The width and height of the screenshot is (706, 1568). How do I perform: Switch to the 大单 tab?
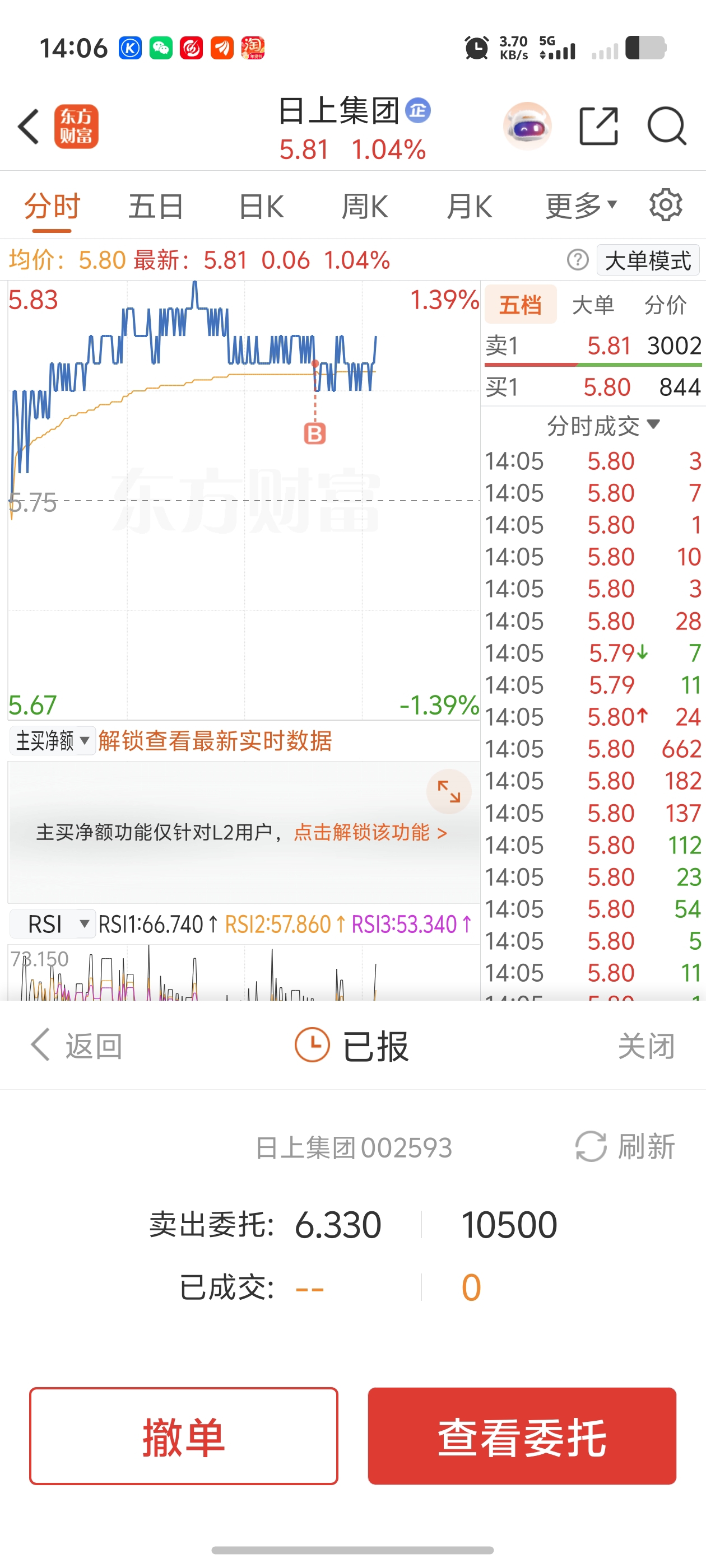[593, 304]
